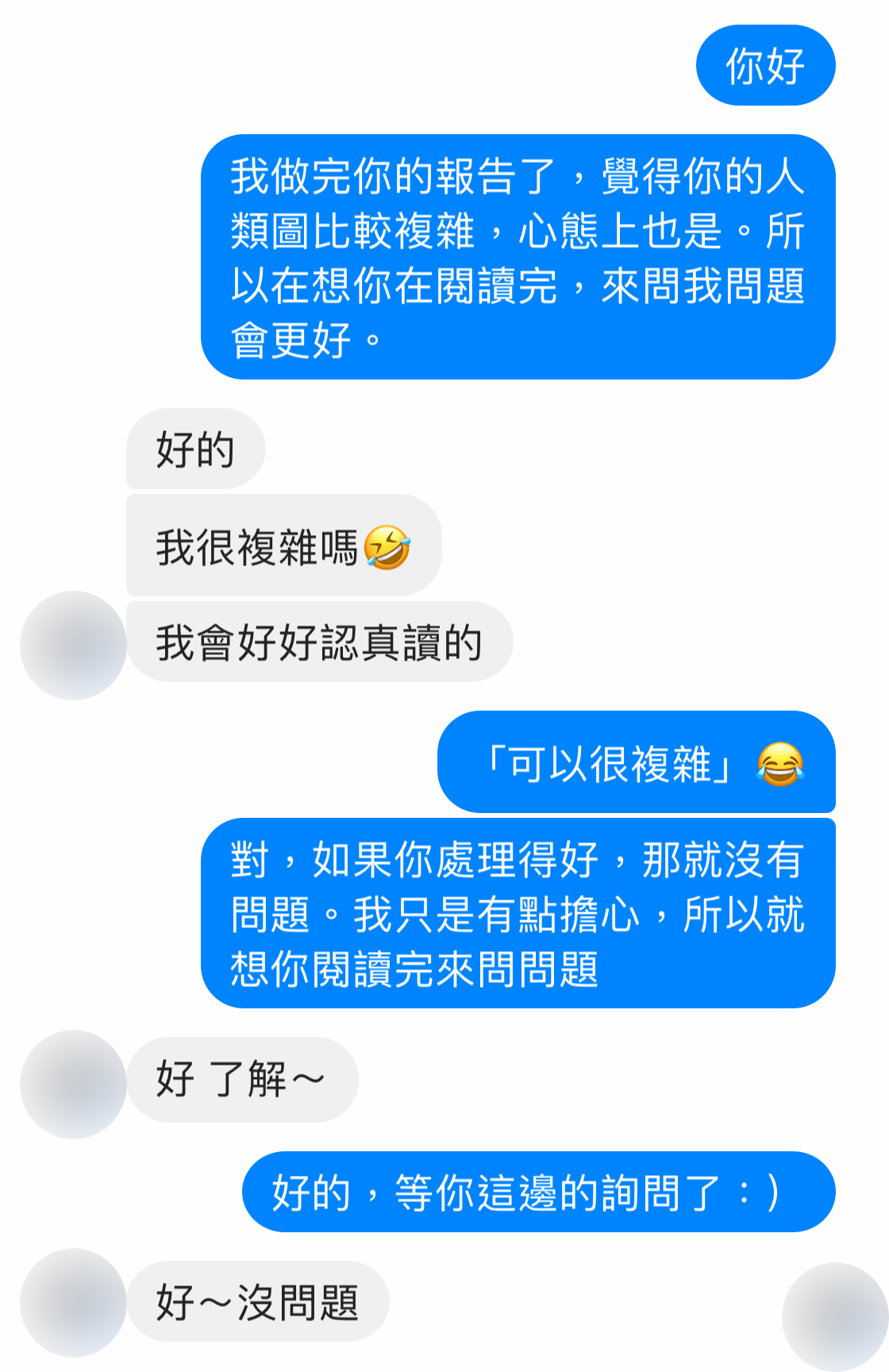Tap the 我很複雜嗎 message bubble
The width and height of the screenshot is (889, 1372).
click(283, 545)
